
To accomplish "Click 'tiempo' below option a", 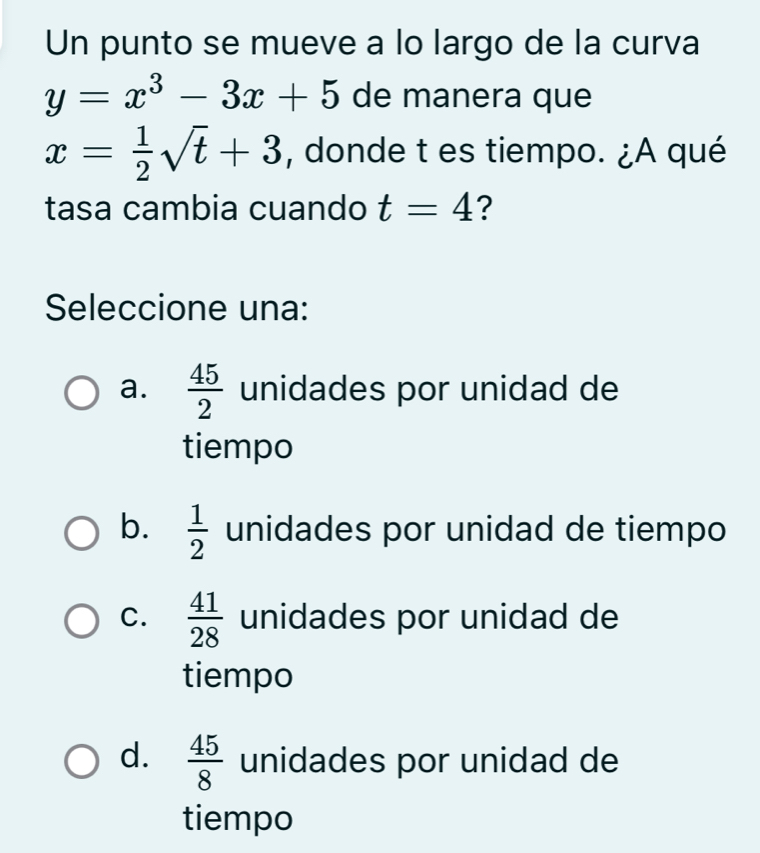I will (235, 447).
